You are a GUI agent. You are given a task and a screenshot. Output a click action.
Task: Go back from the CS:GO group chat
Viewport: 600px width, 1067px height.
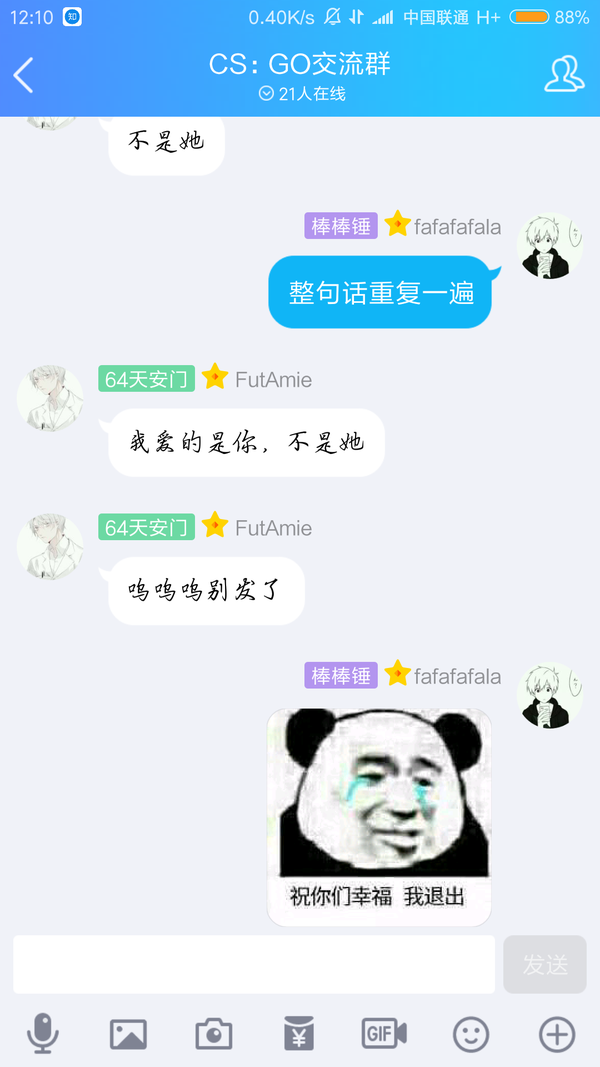pos(24,75)
